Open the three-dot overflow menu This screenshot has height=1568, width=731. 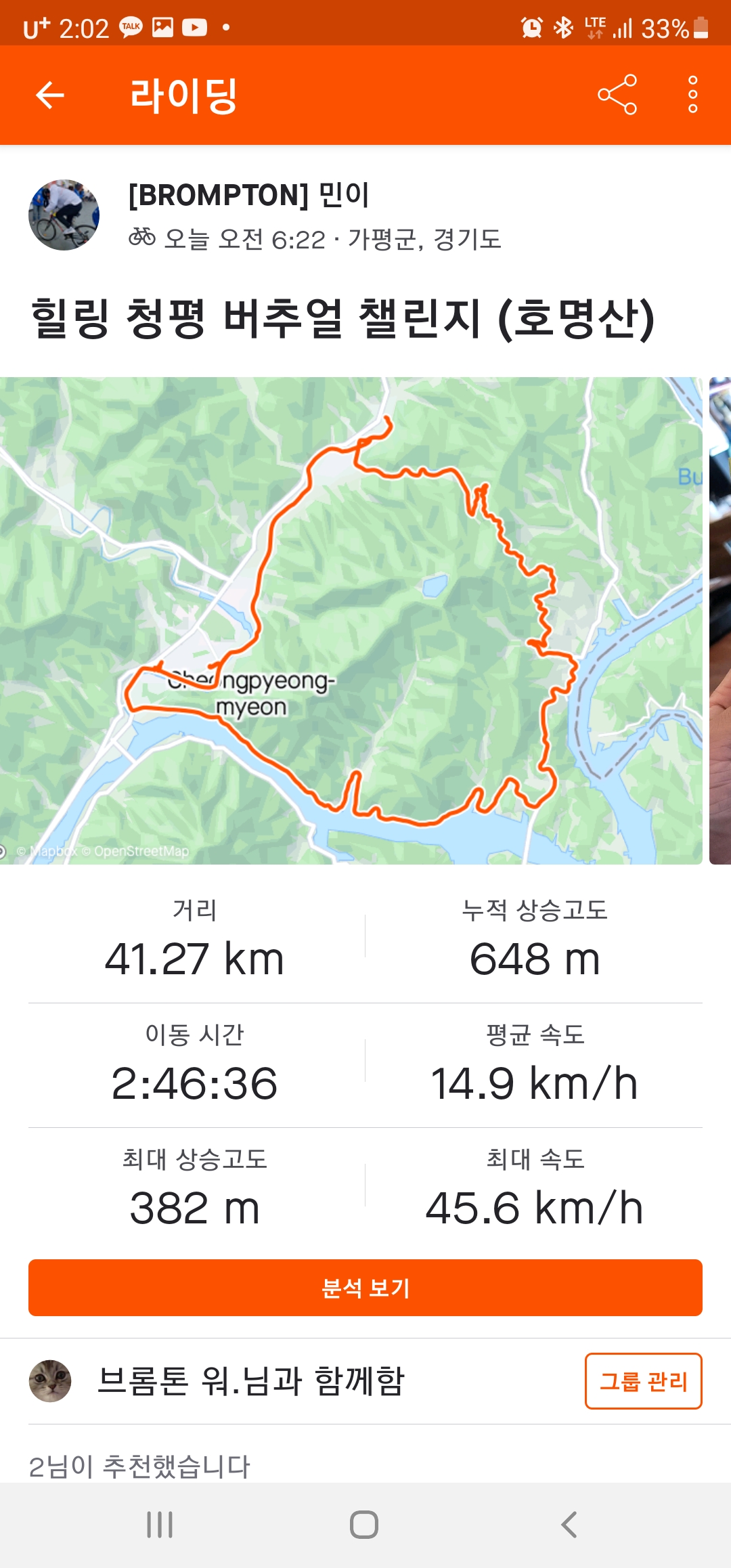(x=692, y=95)
